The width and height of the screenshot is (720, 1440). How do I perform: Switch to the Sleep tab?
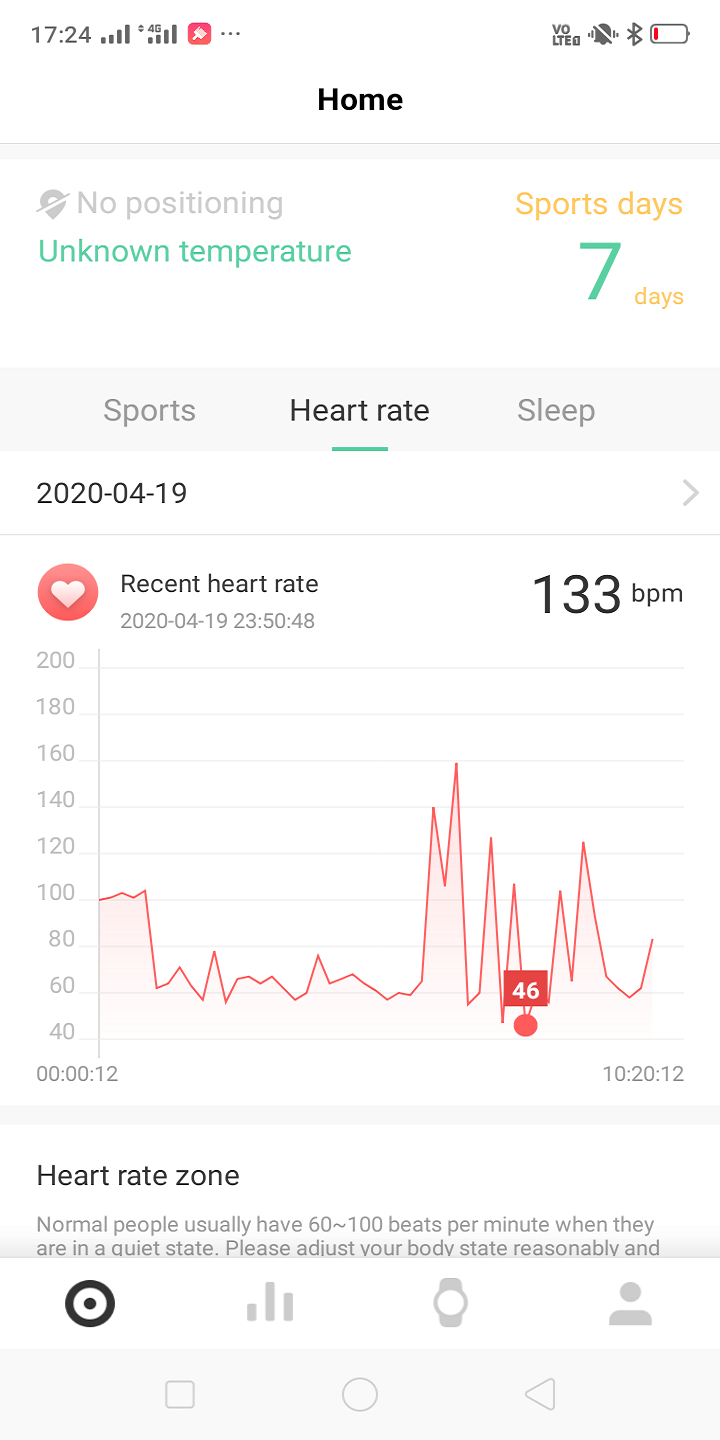[556, 411]
